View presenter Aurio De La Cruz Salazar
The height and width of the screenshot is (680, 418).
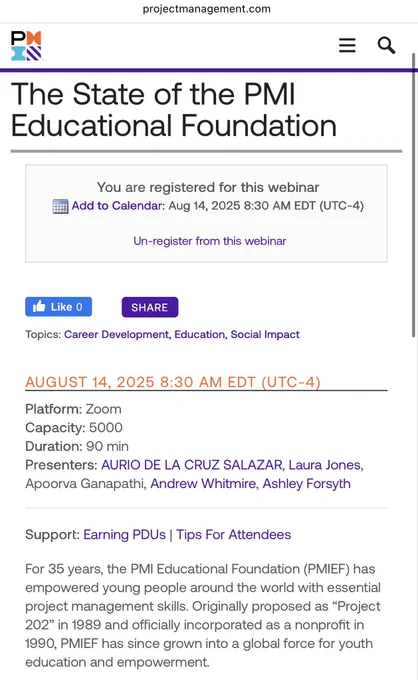(192, 465)
